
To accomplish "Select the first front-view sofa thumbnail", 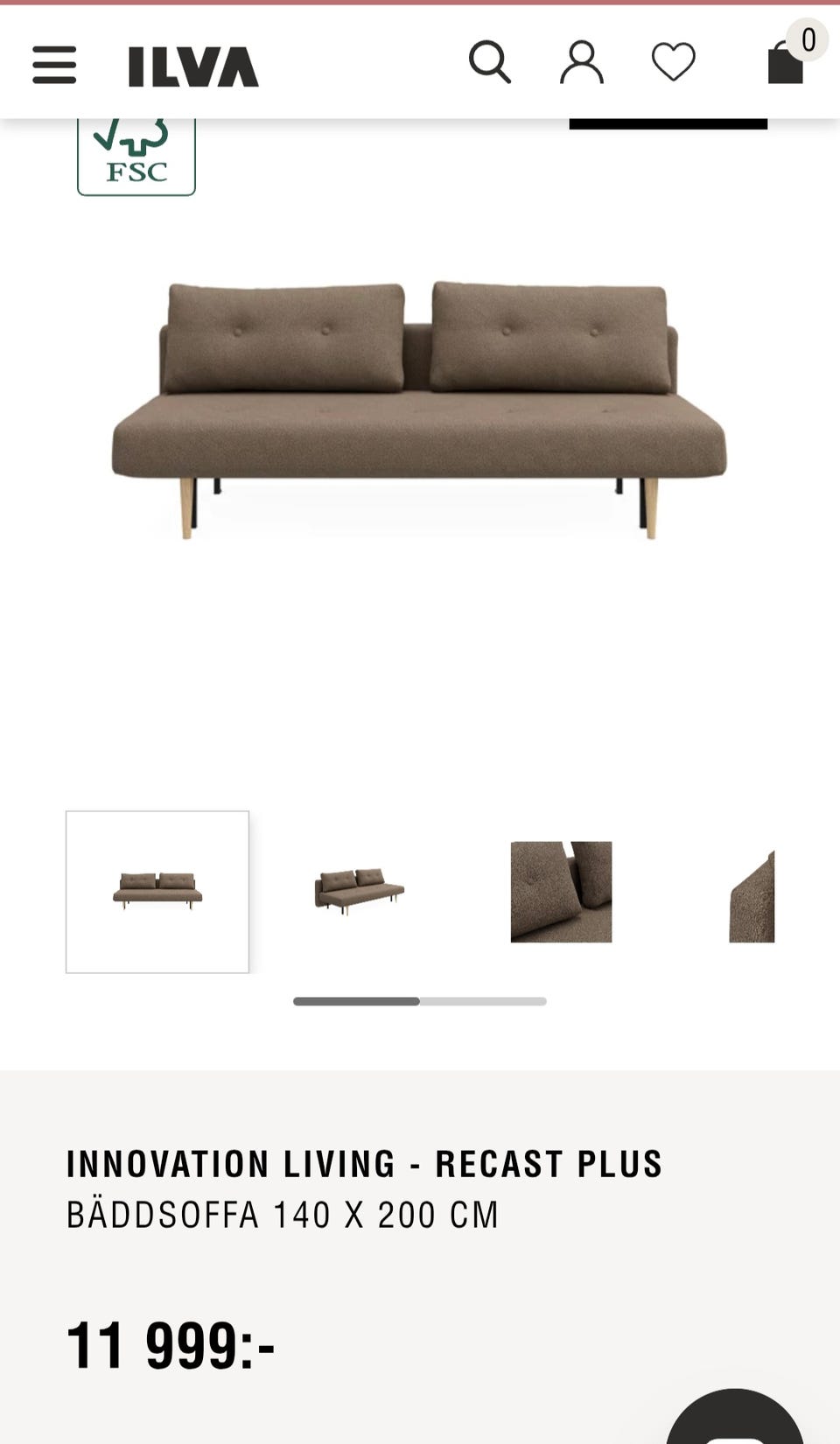I will [x=157, y=892].
